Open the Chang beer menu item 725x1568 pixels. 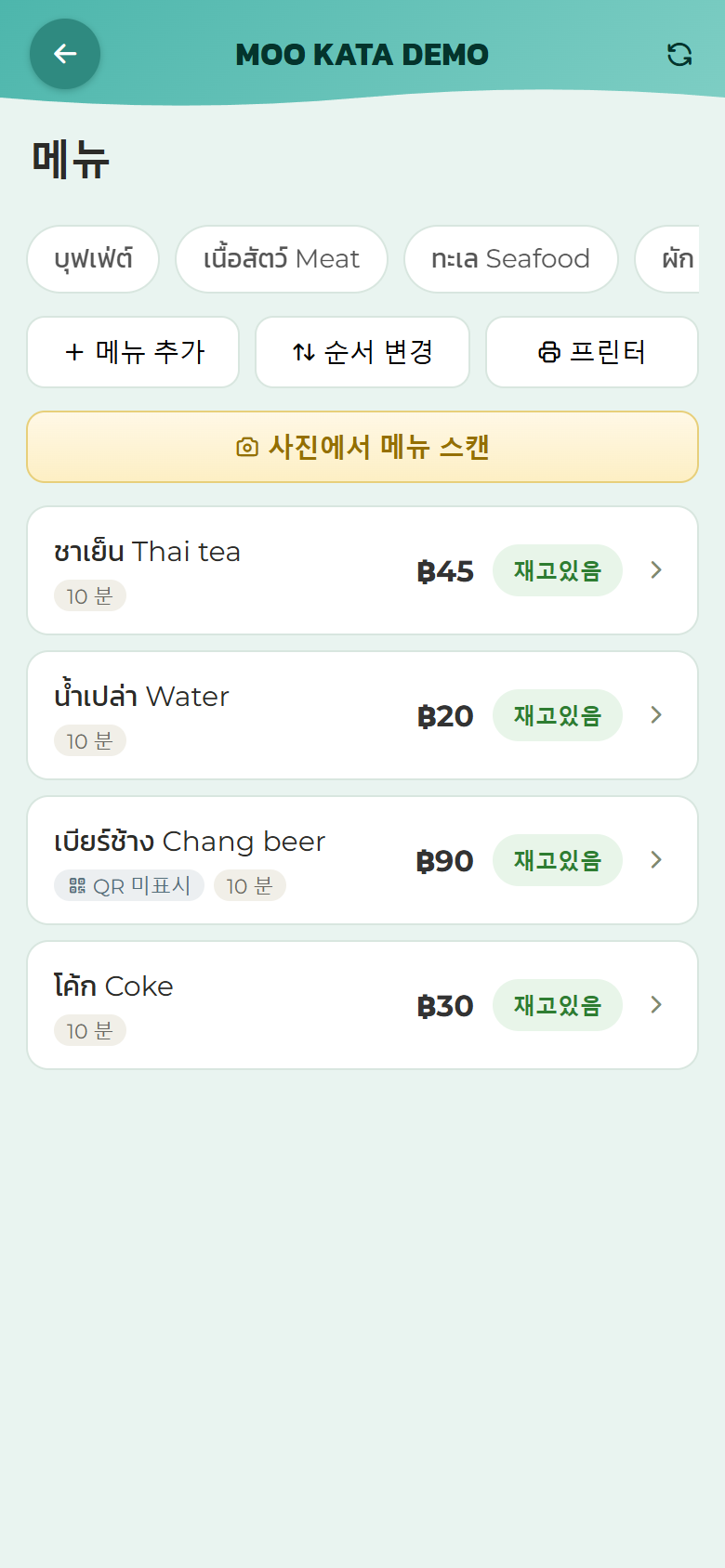point(362,860)
